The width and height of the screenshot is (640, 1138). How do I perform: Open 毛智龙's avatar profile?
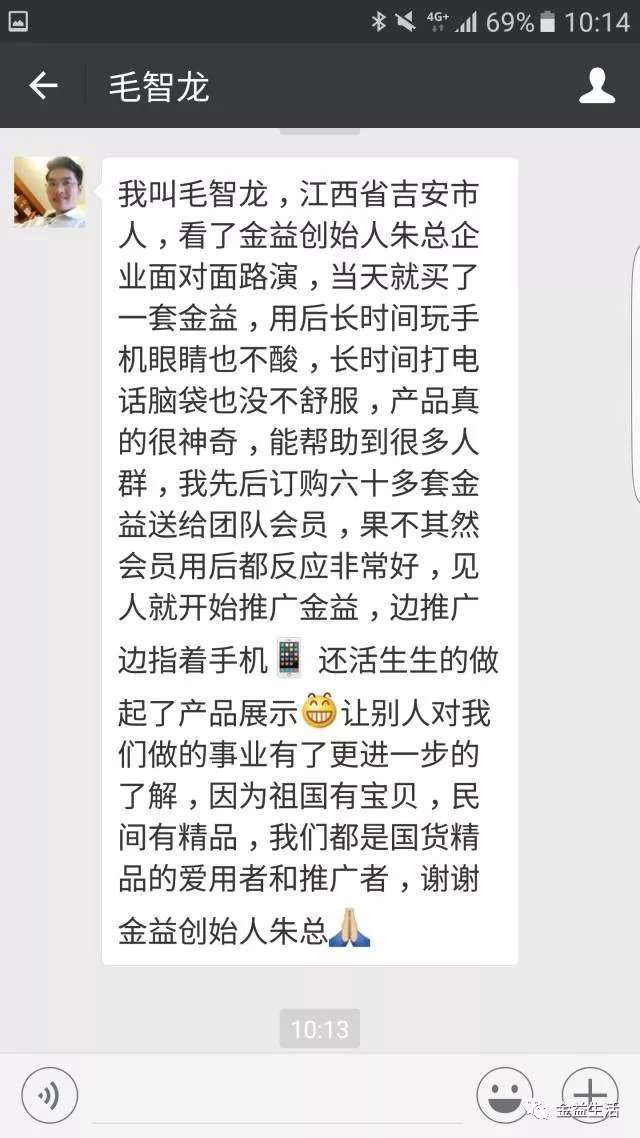50,192
